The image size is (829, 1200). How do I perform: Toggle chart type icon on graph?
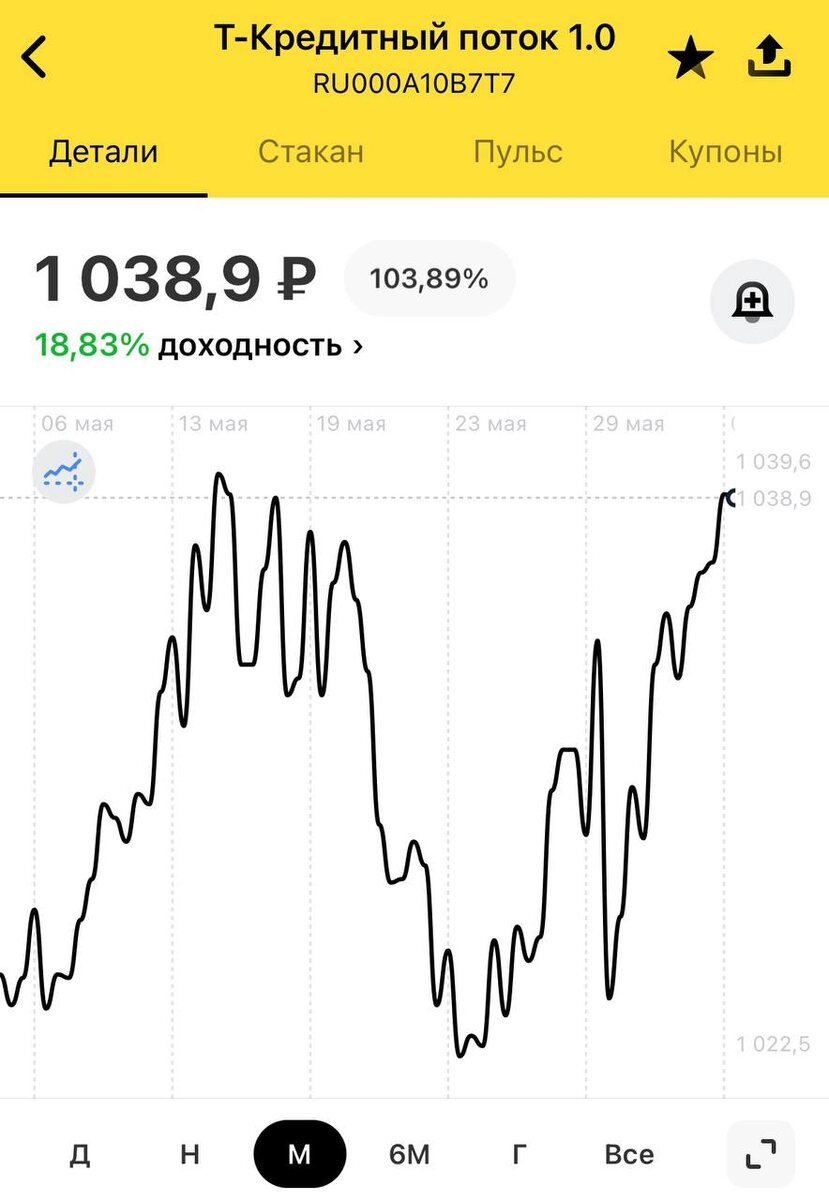point(64,471)
